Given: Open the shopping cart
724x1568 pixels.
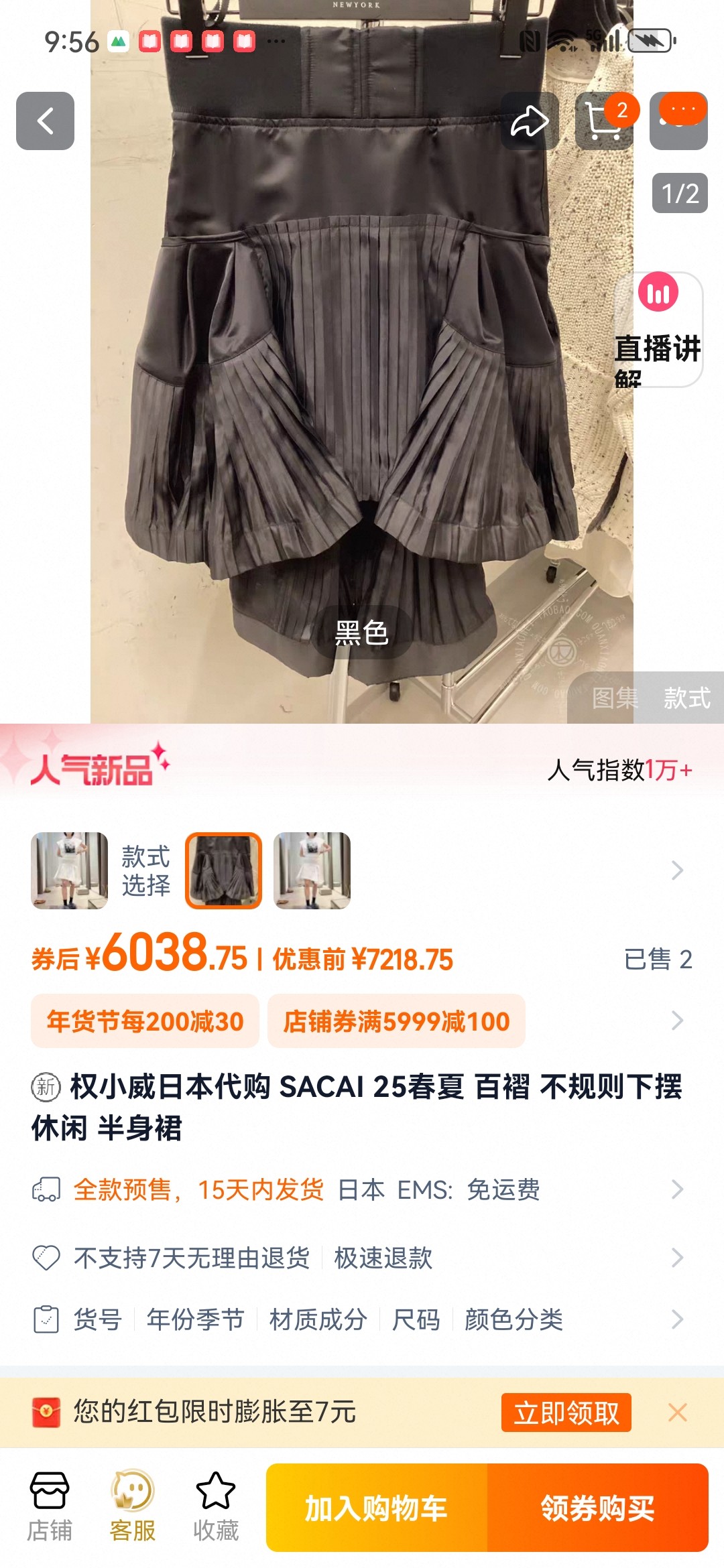Looking at the screenshot, I should [604, 121].
